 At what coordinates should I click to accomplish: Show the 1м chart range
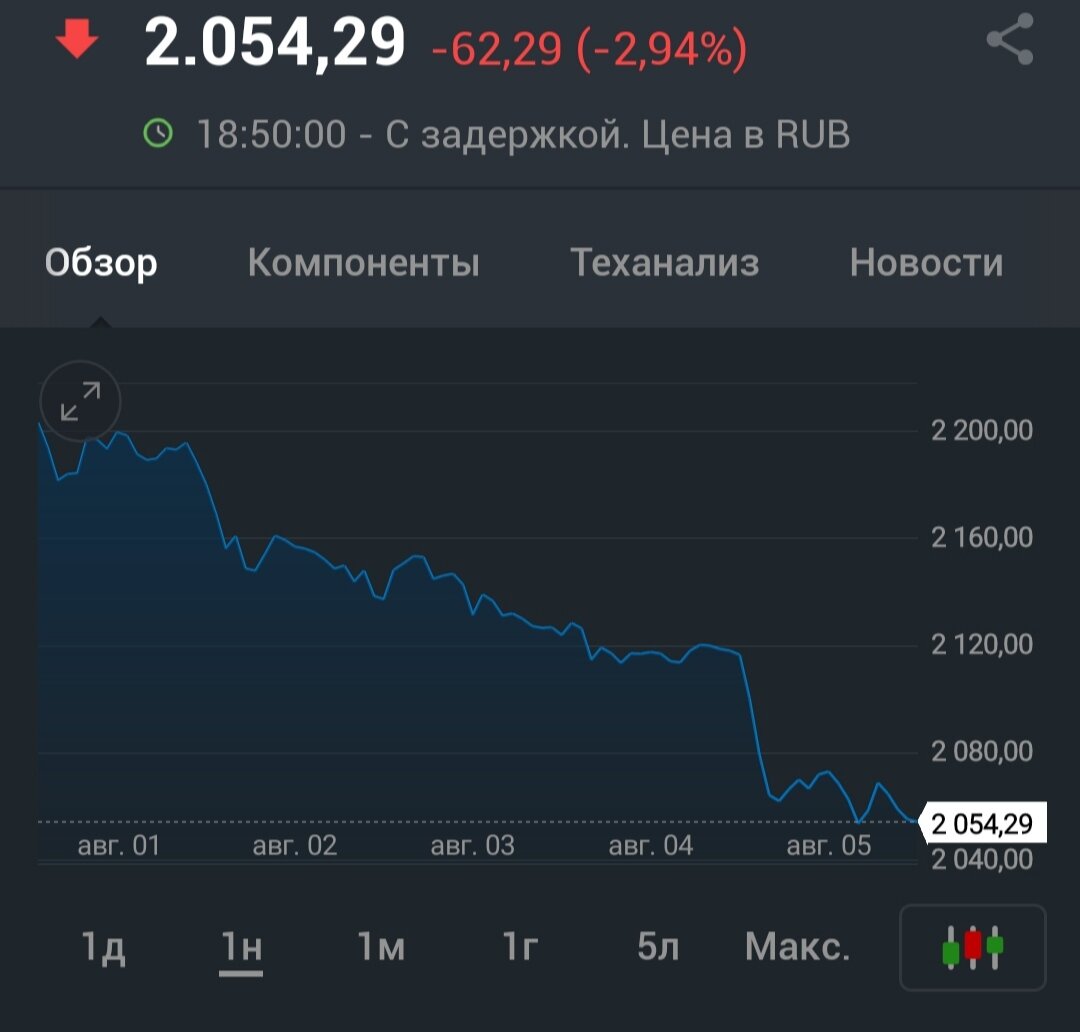point(381,947)
